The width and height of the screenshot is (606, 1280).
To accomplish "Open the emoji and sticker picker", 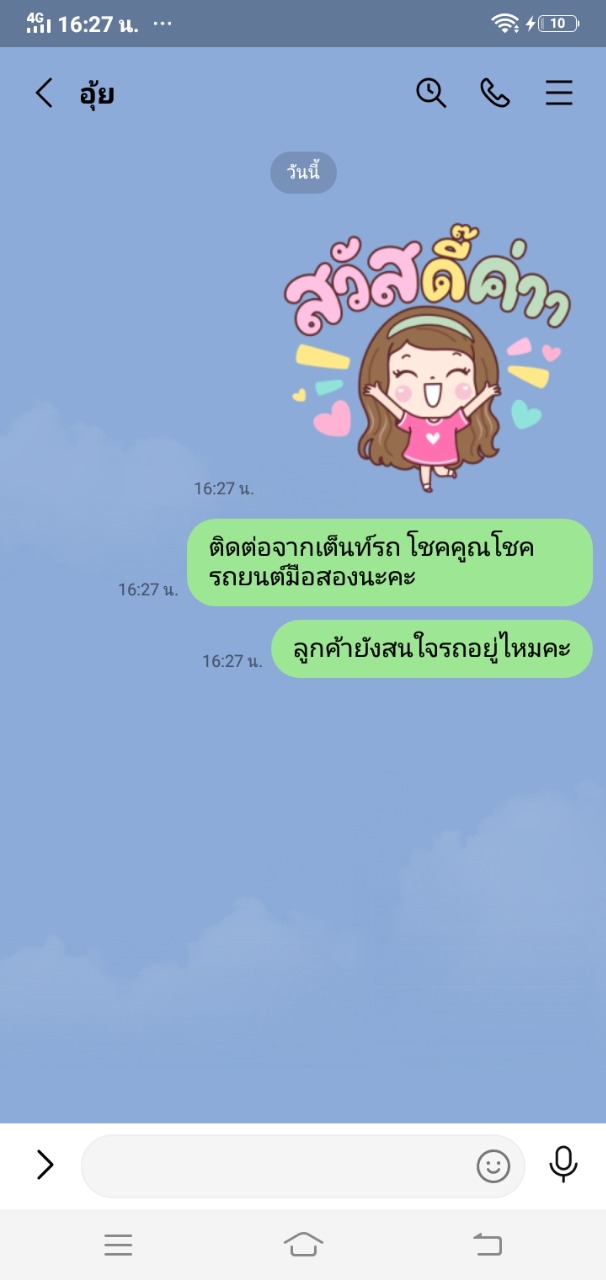I will 493,1166.
